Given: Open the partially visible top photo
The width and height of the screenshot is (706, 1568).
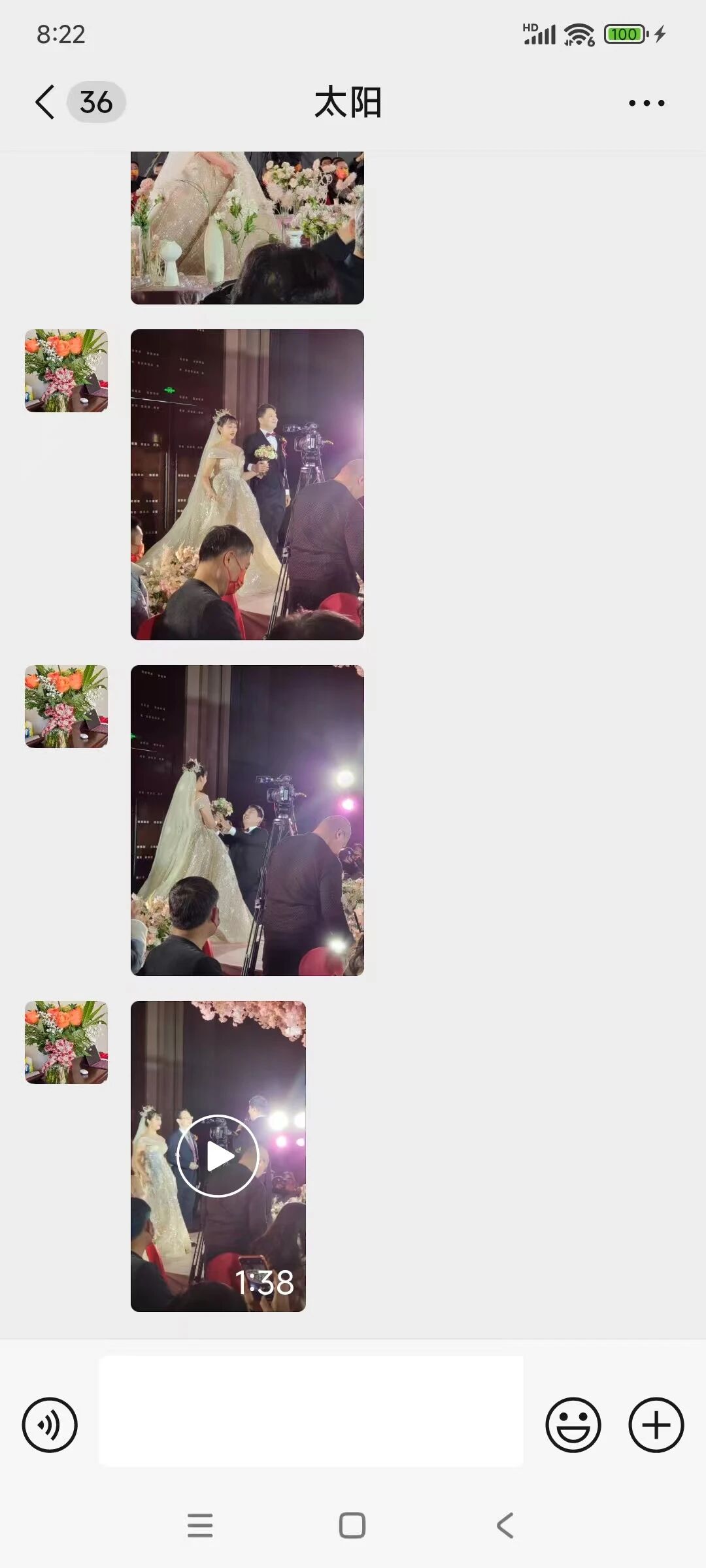Looking at the screenshot, I should click(247, 227).
